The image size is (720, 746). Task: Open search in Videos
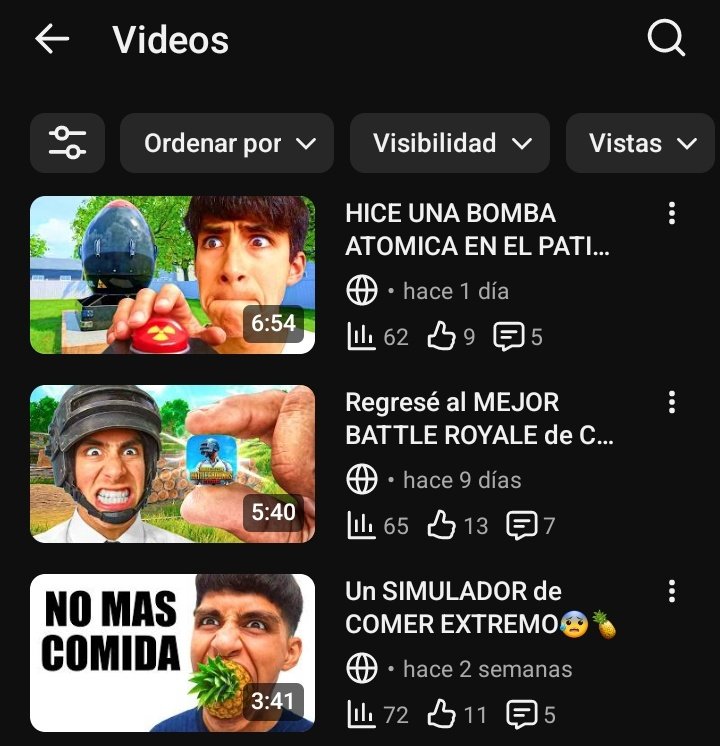666,40
